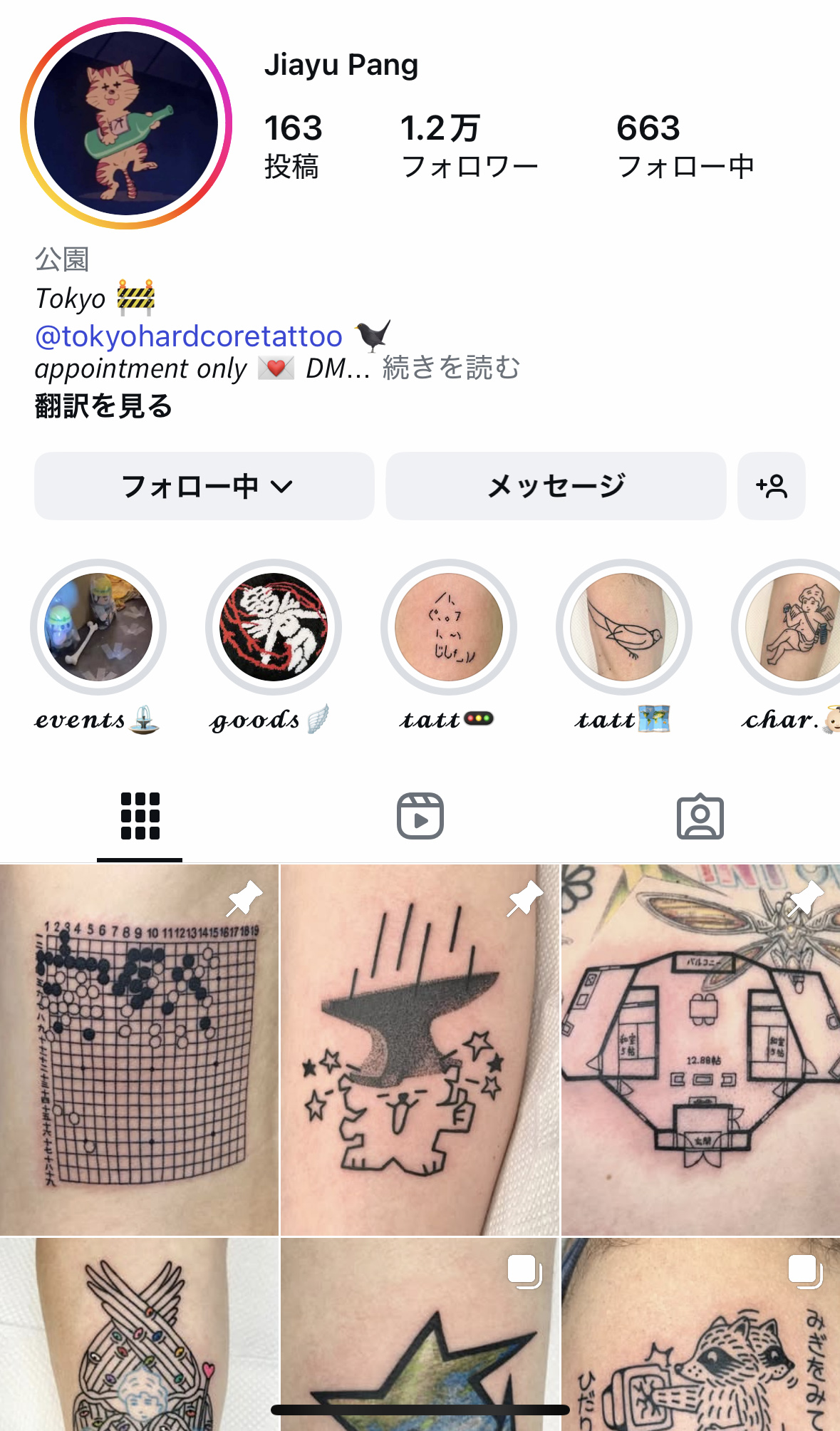Open the char. story highlight
Screen dimensions: 840x1431
(794, 627)
